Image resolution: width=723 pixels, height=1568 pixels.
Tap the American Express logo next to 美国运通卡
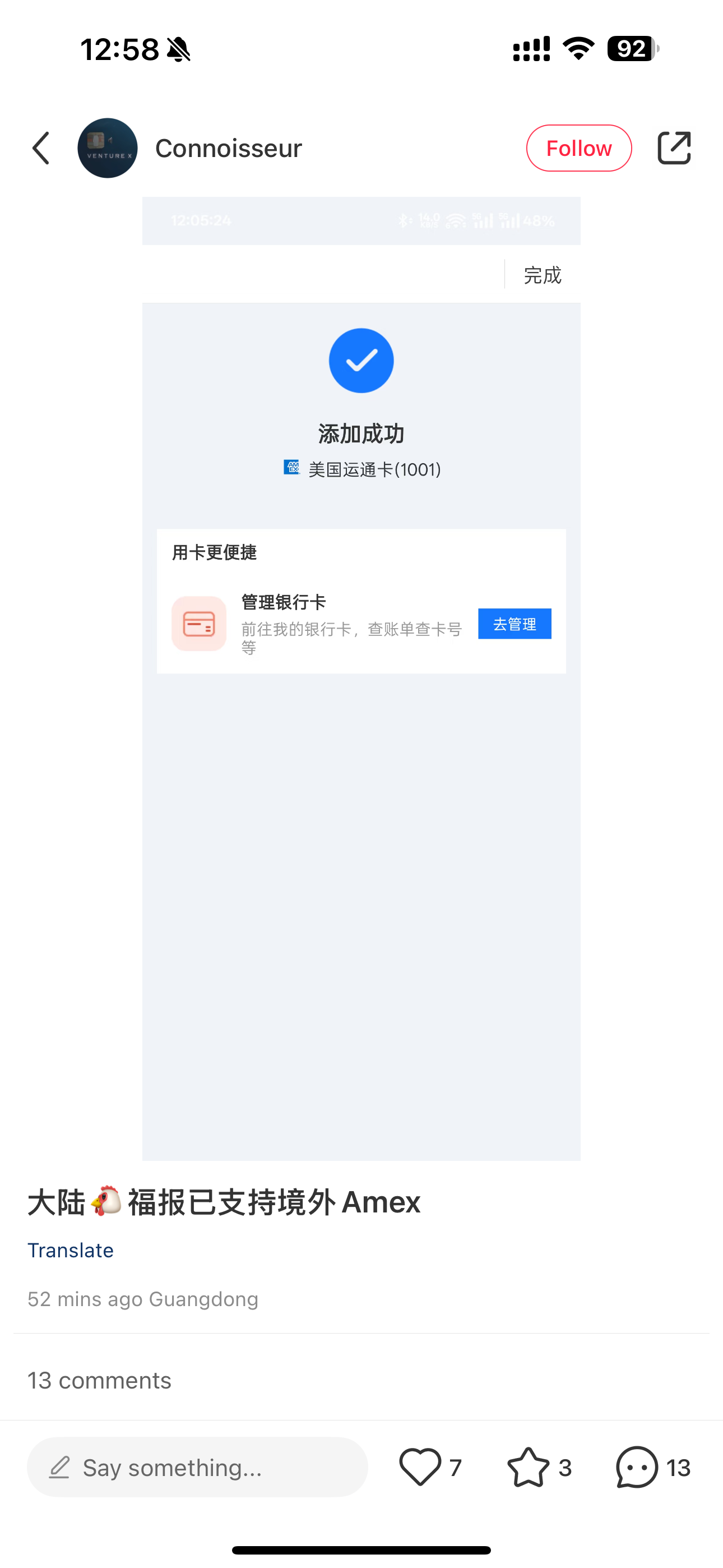tap(291, 469)
